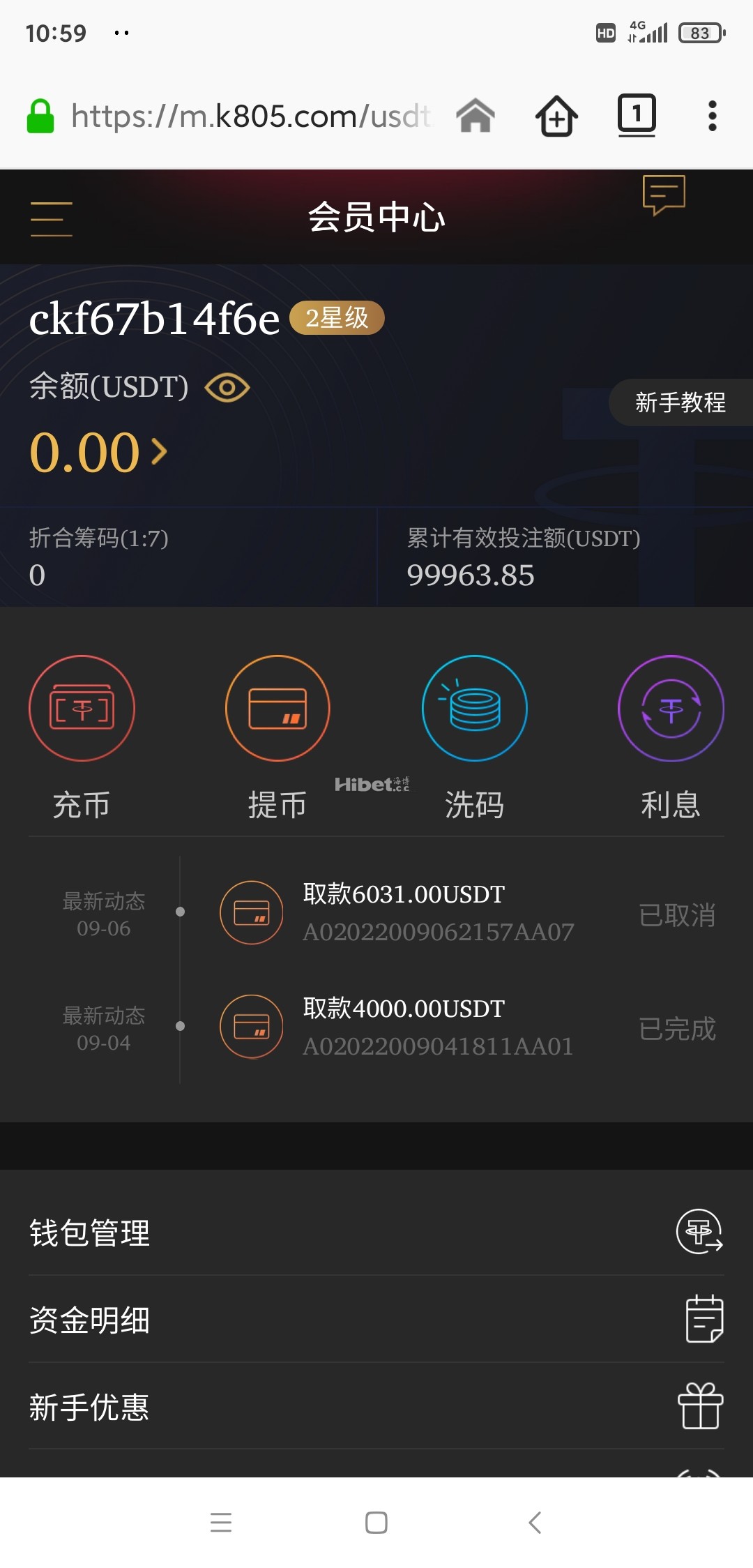This screenshot has height=1568, width=753.
Task: Tap the browser URL address bar
Action: (251, 116)
